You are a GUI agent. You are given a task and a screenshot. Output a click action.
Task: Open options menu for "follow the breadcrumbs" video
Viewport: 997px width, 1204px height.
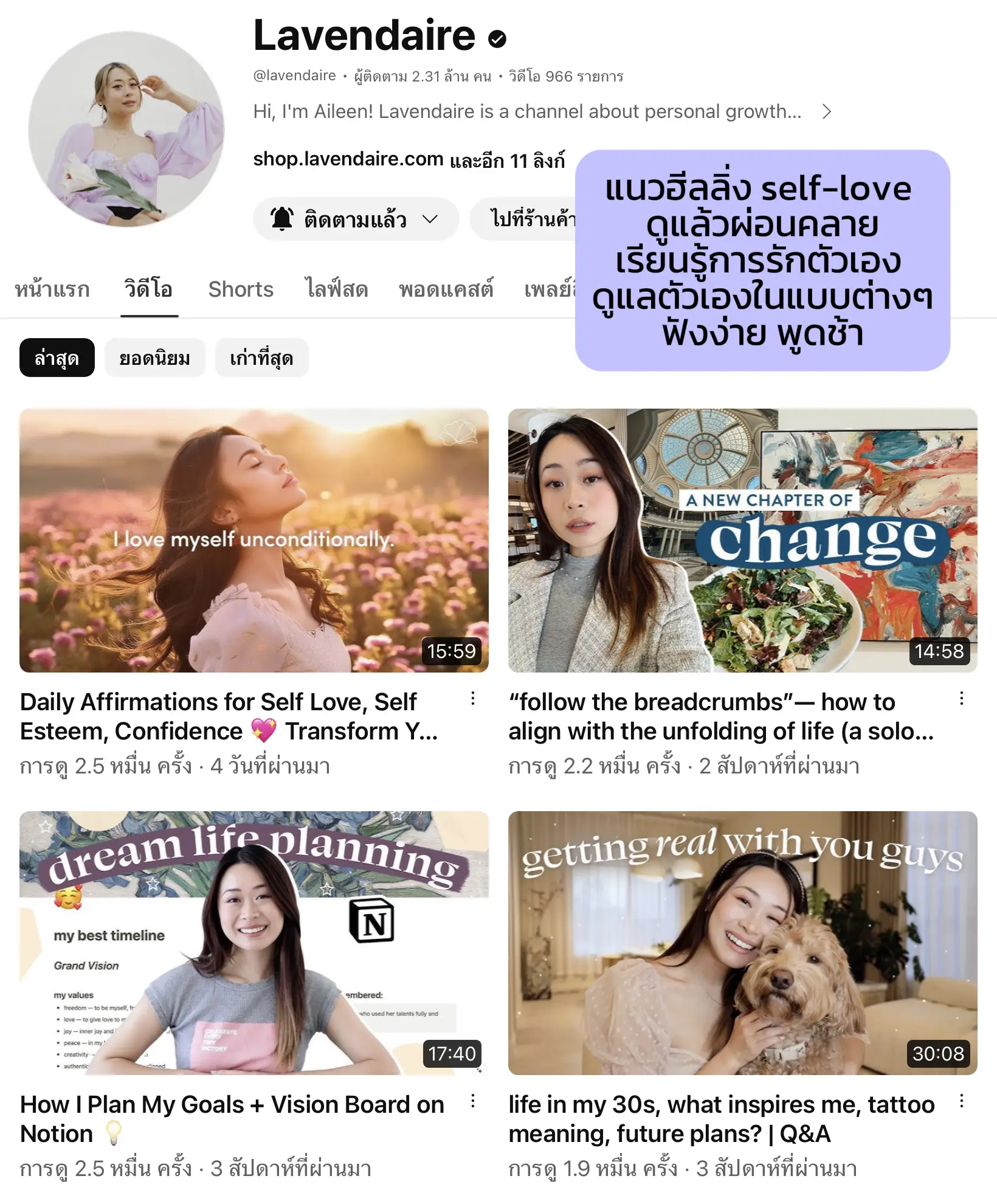tap(961, 699)
